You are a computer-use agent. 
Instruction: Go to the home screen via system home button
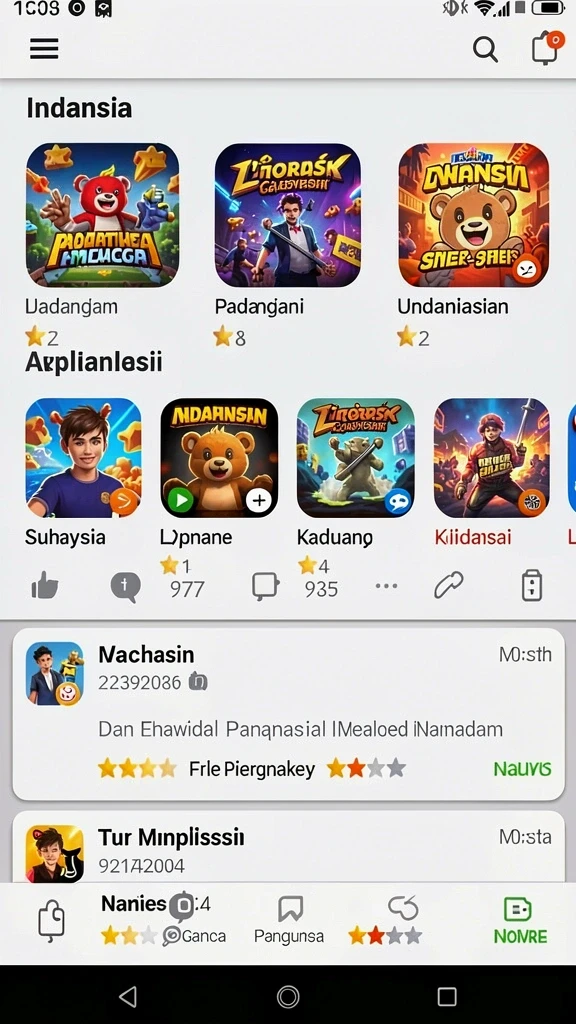tap(288, 996)
